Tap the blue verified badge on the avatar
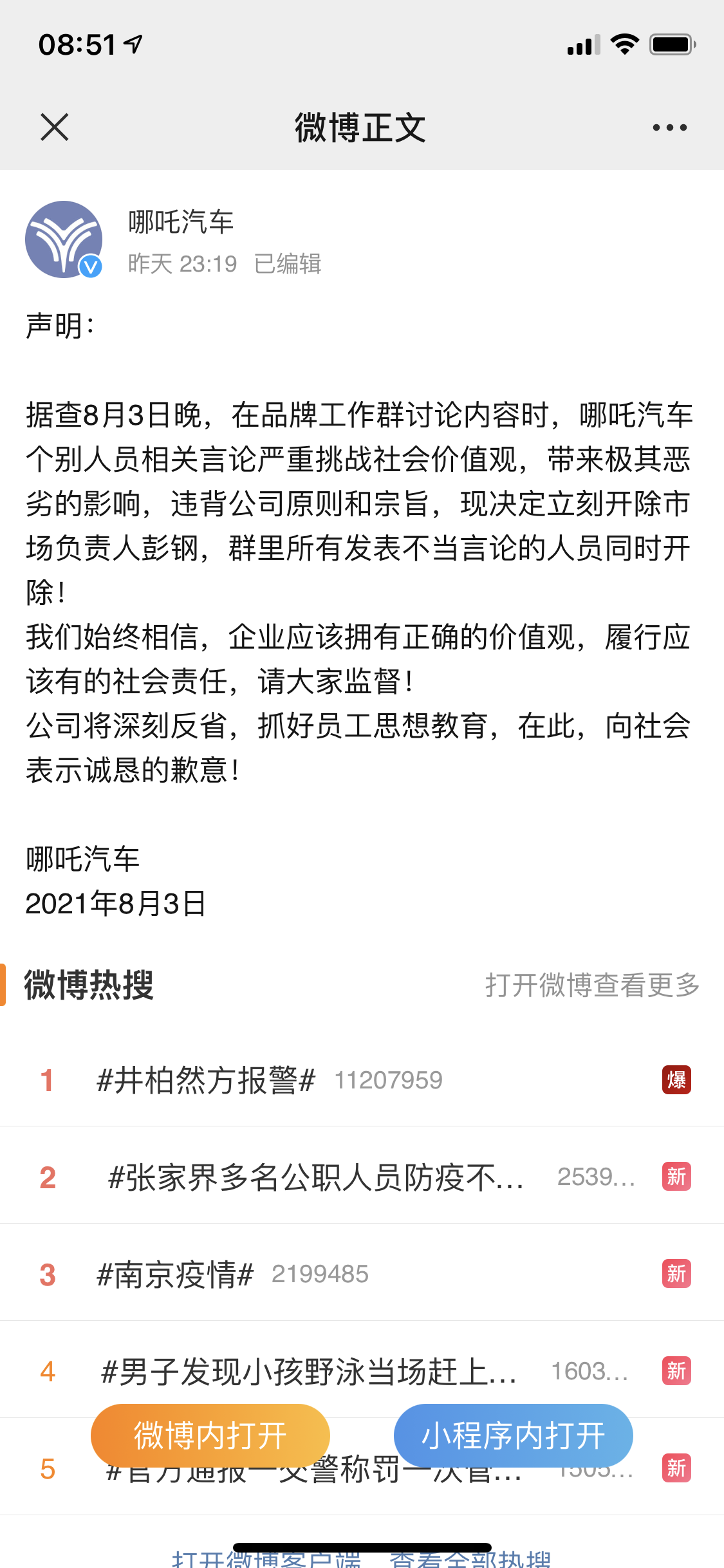This screenshot has width=724, height=1568. point(89,265)
